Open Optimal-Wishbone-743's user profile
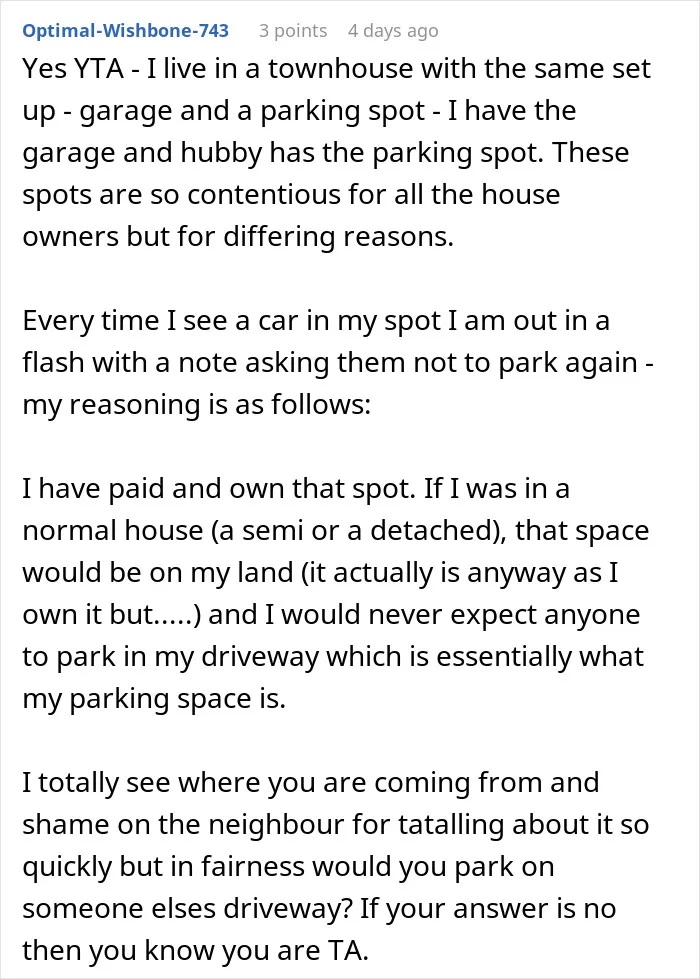The image size is (700, 979). coord(126,31)
